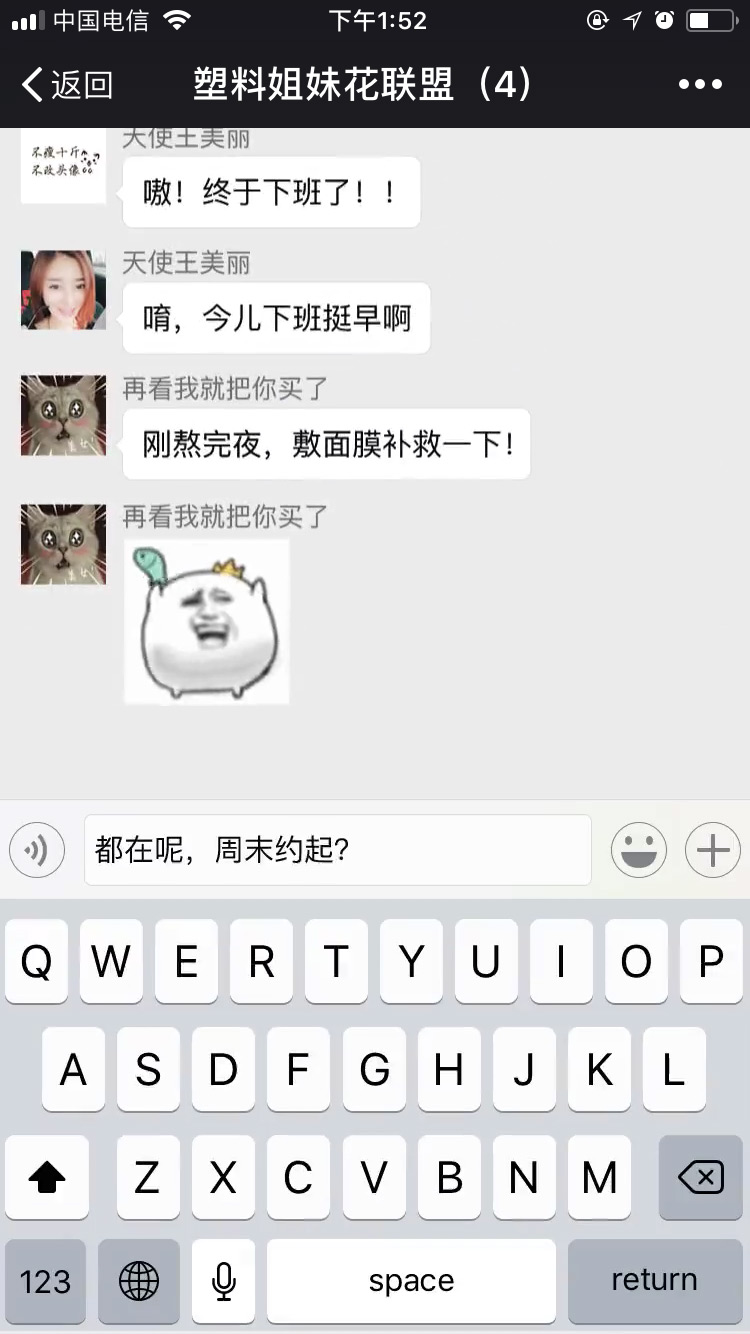The height and width of the screenshot is (1334, 750).
Task: Tap the shift key
Action: pos(47,1177)
